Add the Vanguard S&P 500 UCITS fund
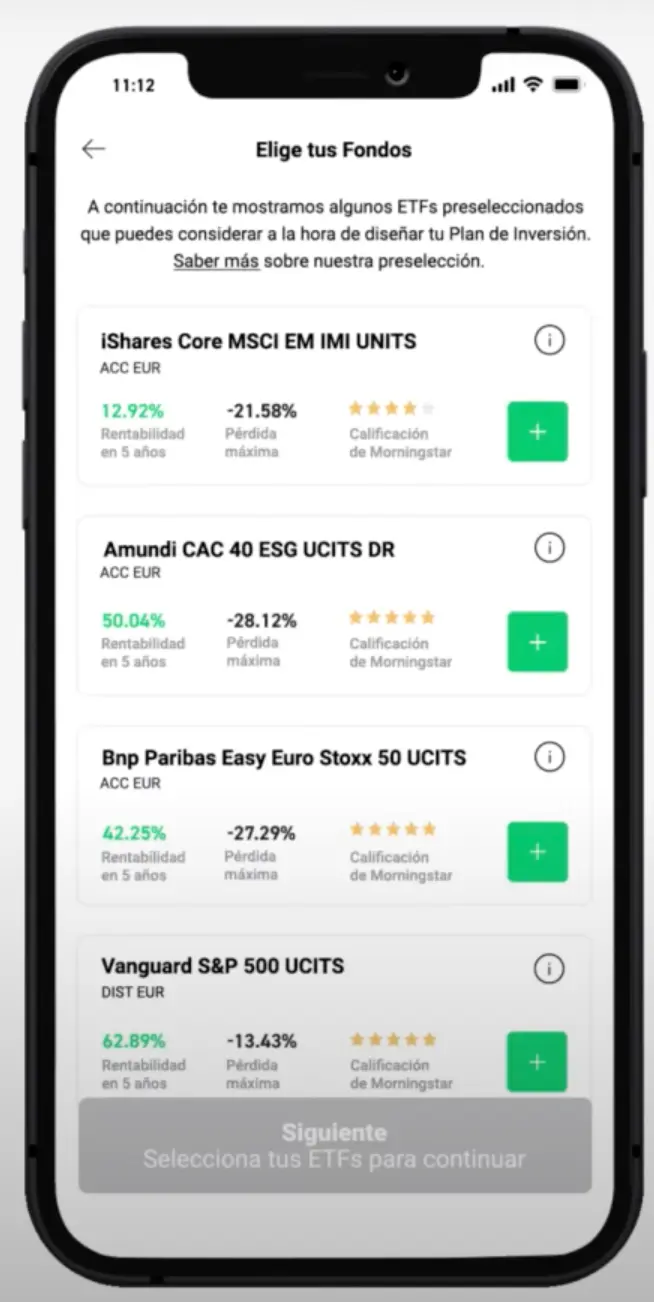654x1302 pixels. tap(537, 1062)
